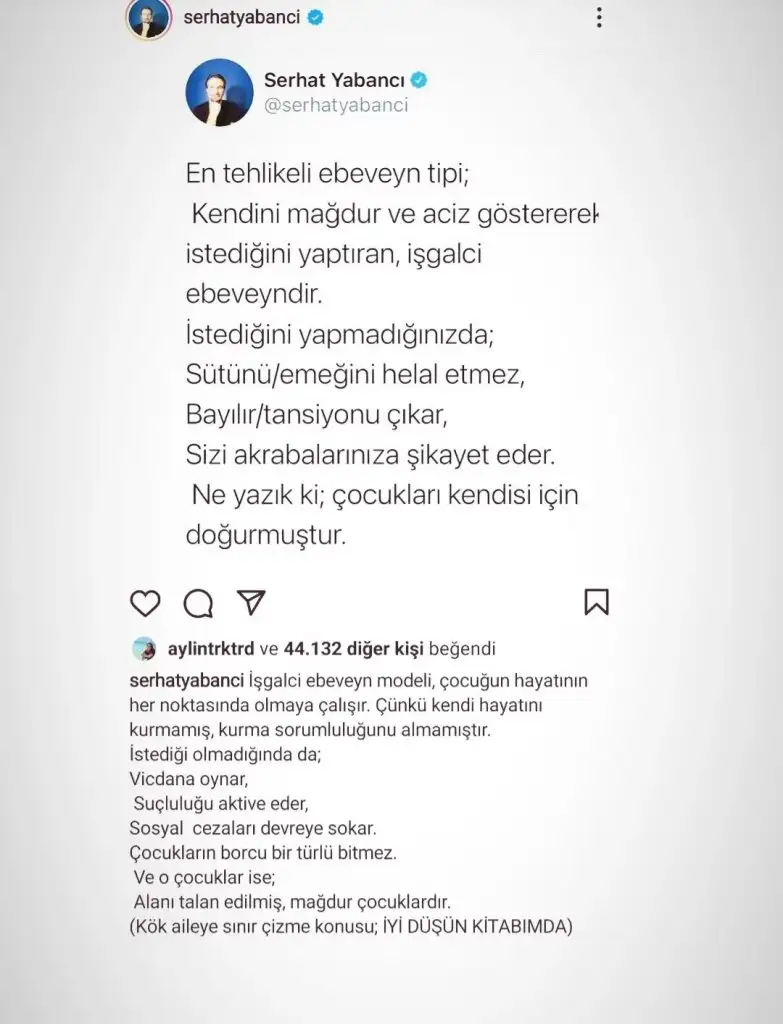783x1024 pixels.
Task: Open serhatyabanci's profile from the header username
Action: tap(242, 17)
